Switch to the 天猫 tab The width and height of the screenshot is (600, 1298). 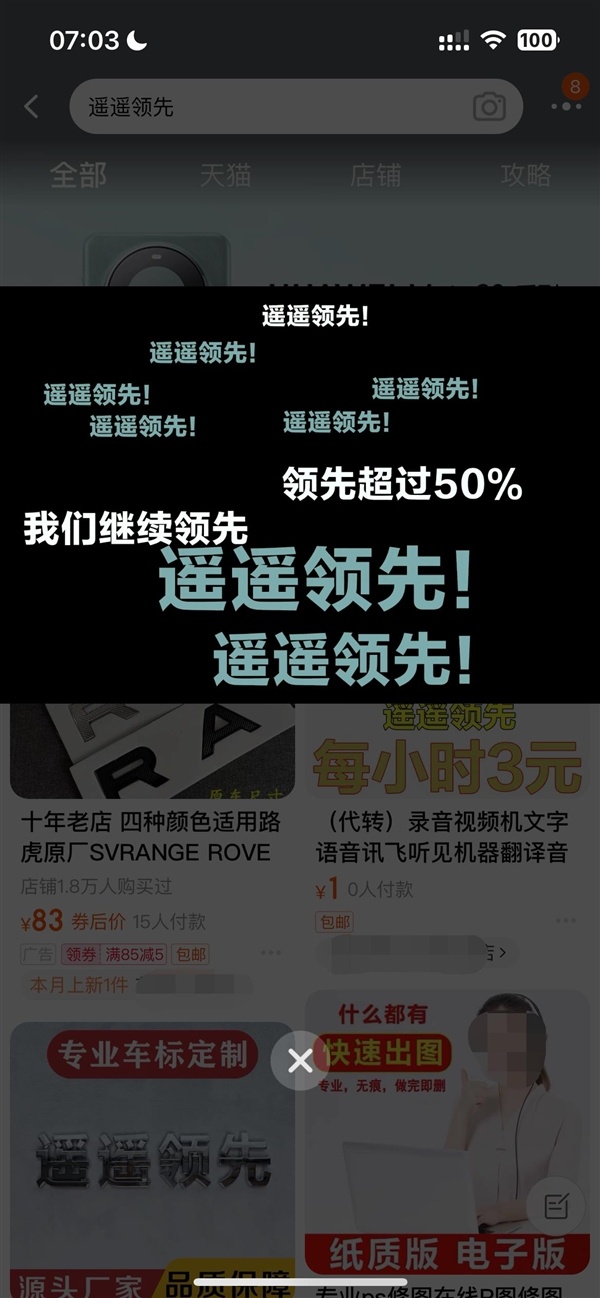click(225, 176)
